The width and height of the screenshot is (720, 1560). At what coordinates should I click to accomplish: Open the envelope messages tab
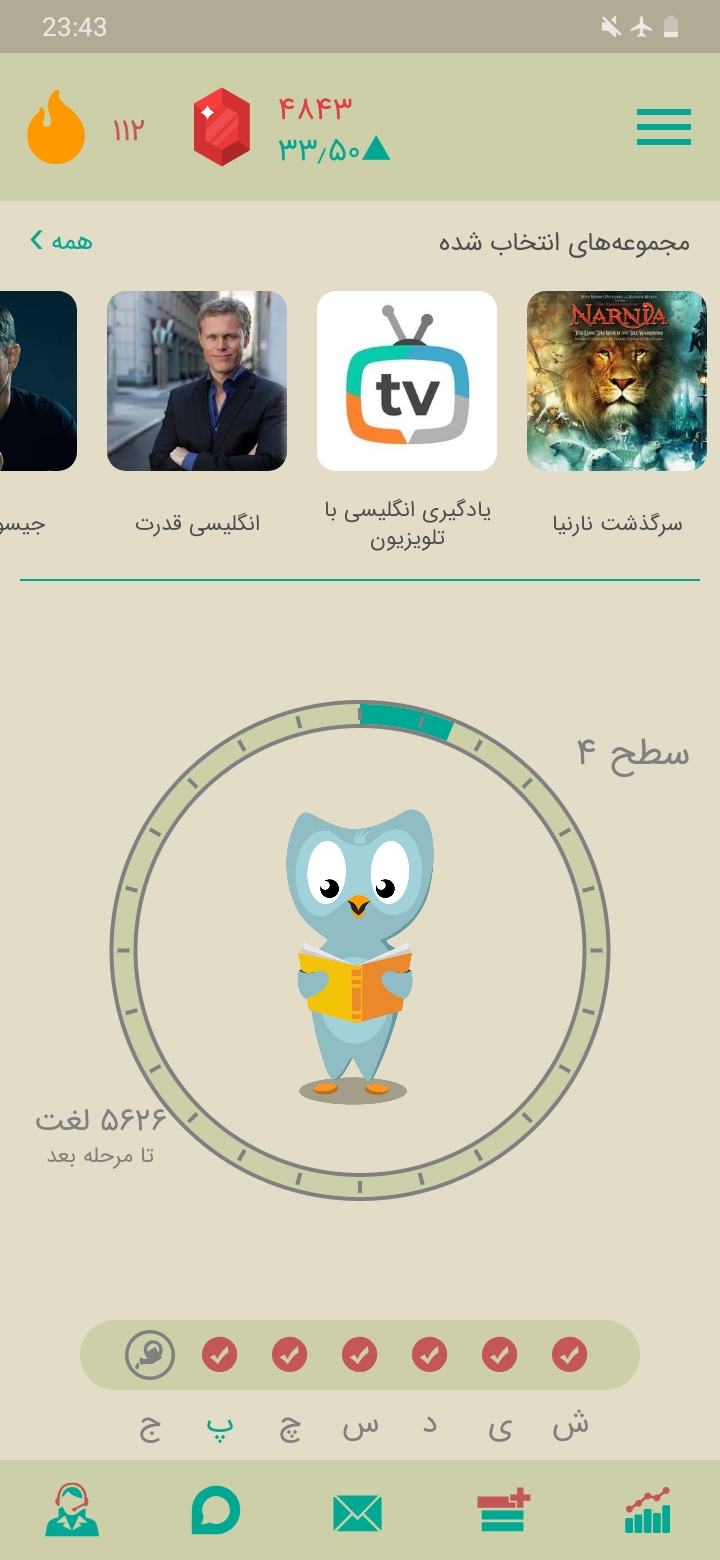coord(358,1513)
